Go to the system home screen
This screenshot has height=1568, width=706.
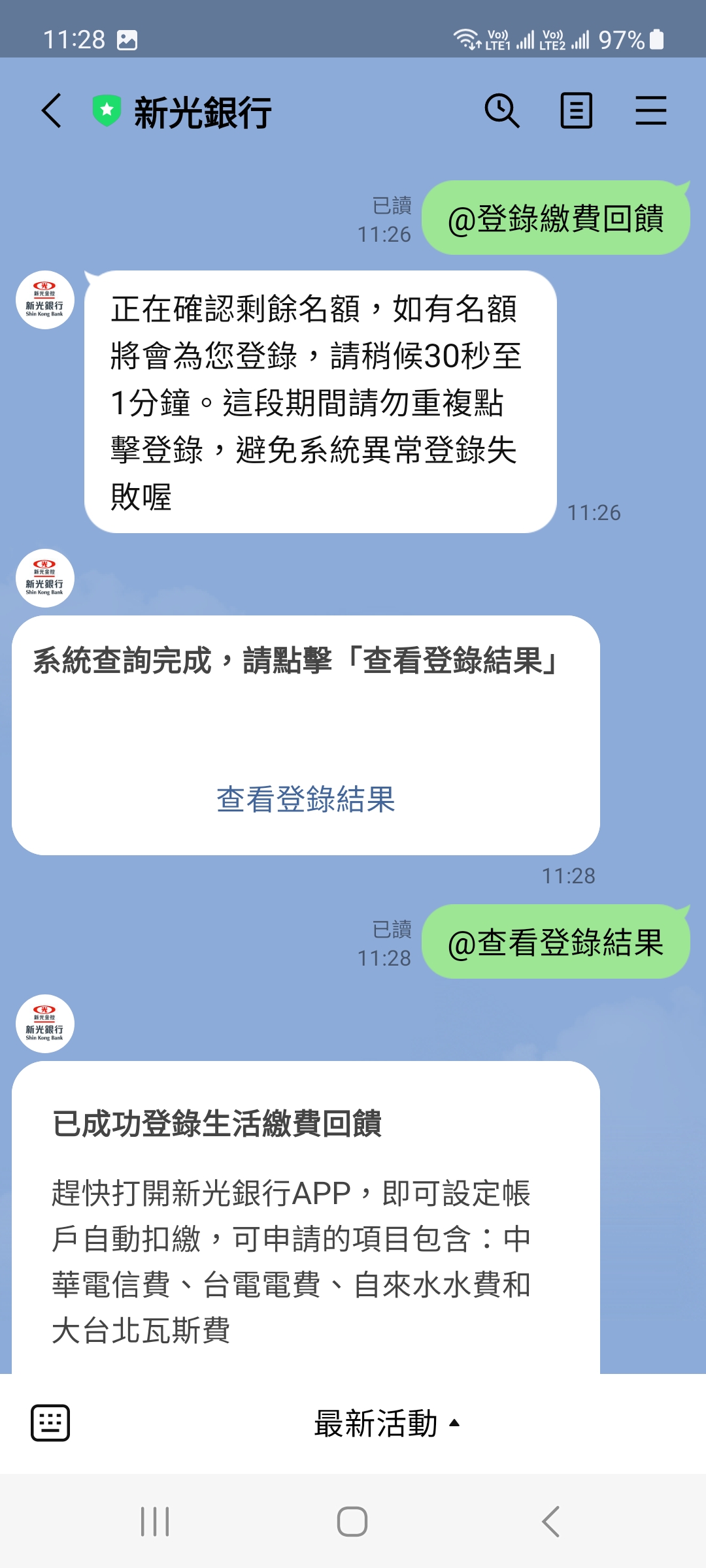click(352, 1522)
